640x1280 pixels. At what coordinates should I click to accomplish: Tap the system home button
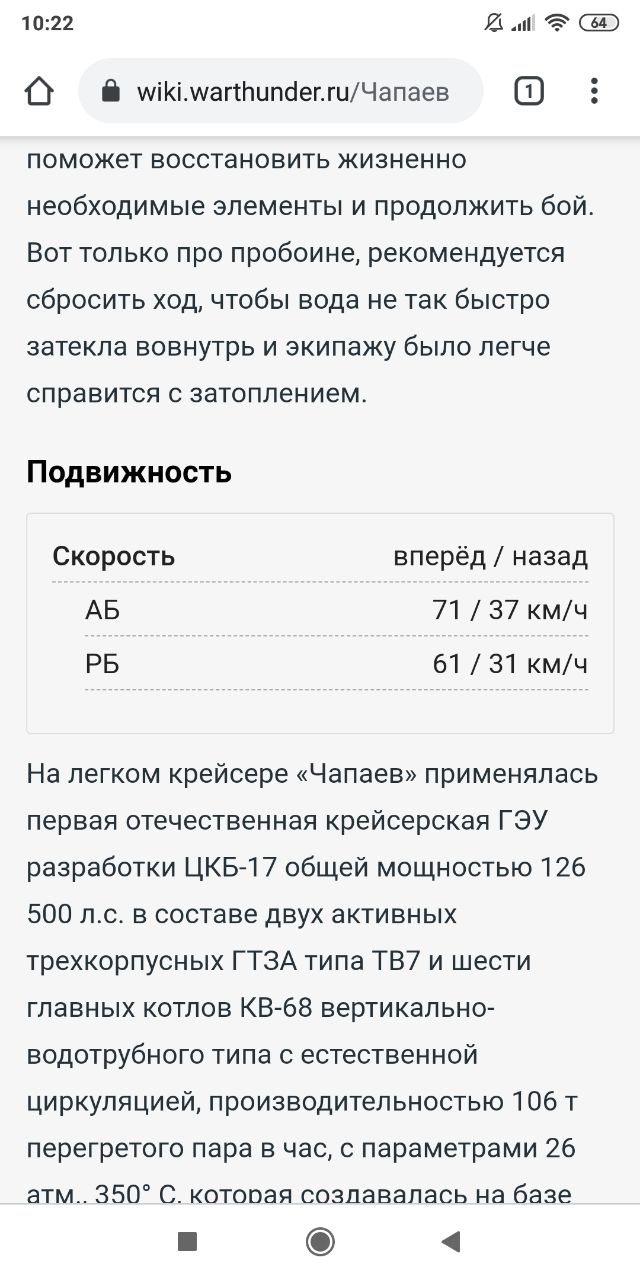click(320, 1242)
